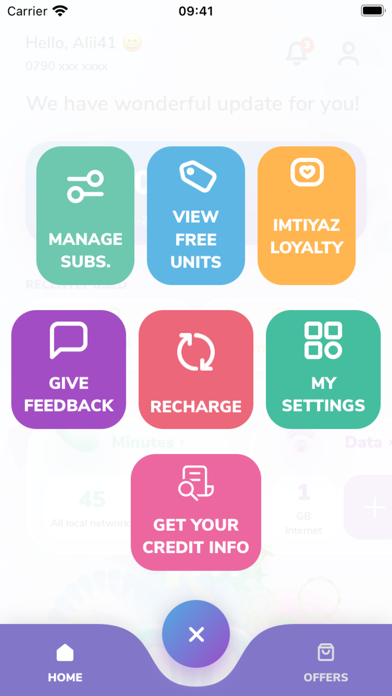
Task: Tap Get Your Credit Info
Action: pyautogui.click(x=196, y=512)
